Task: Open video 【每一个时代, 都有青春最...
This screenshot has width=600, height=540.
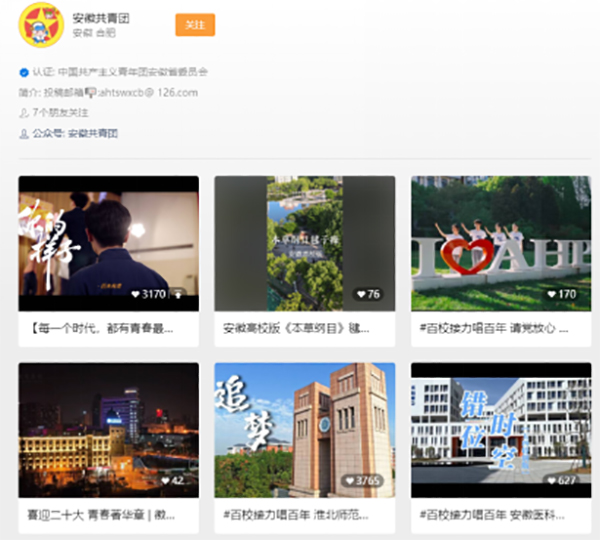Action: 108,243
